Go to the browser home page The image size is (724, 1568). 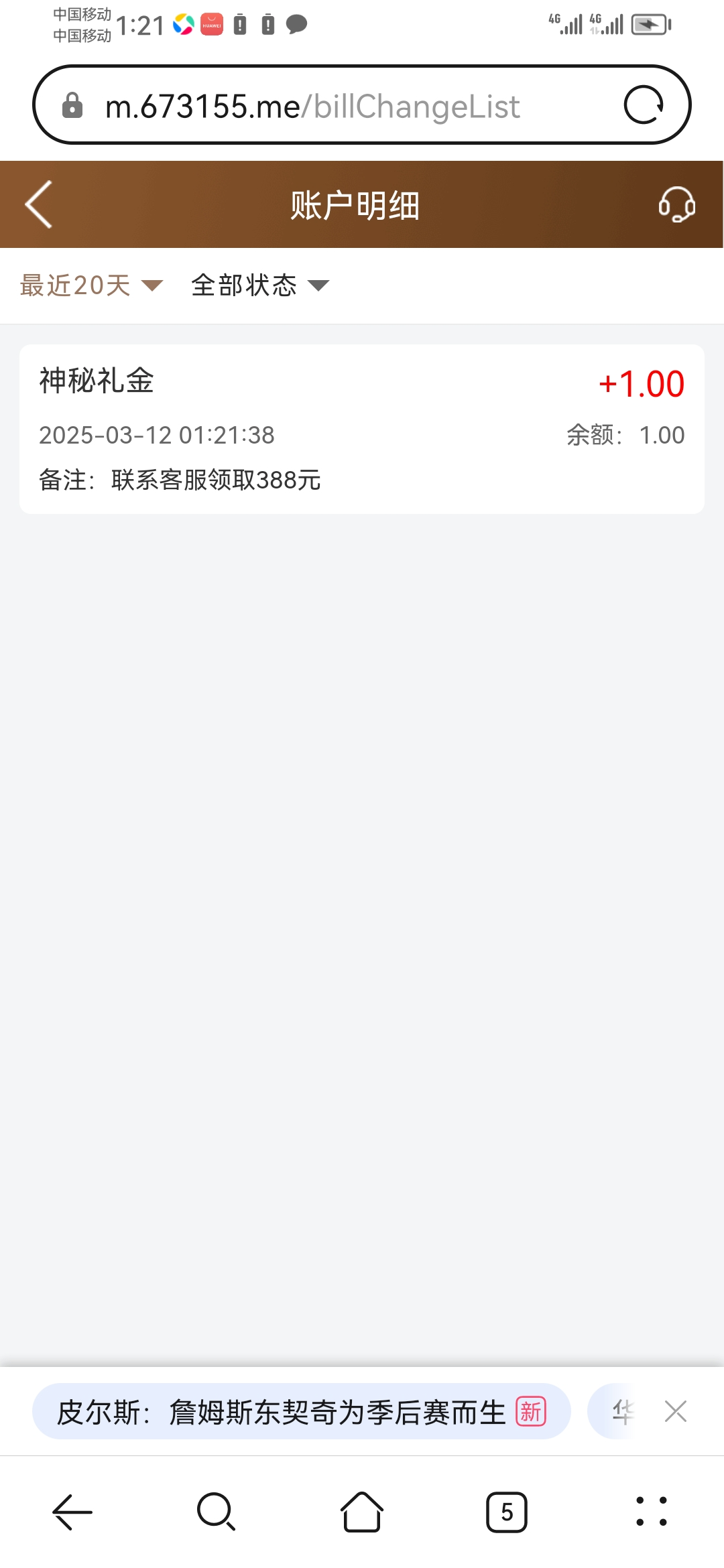362,1512
